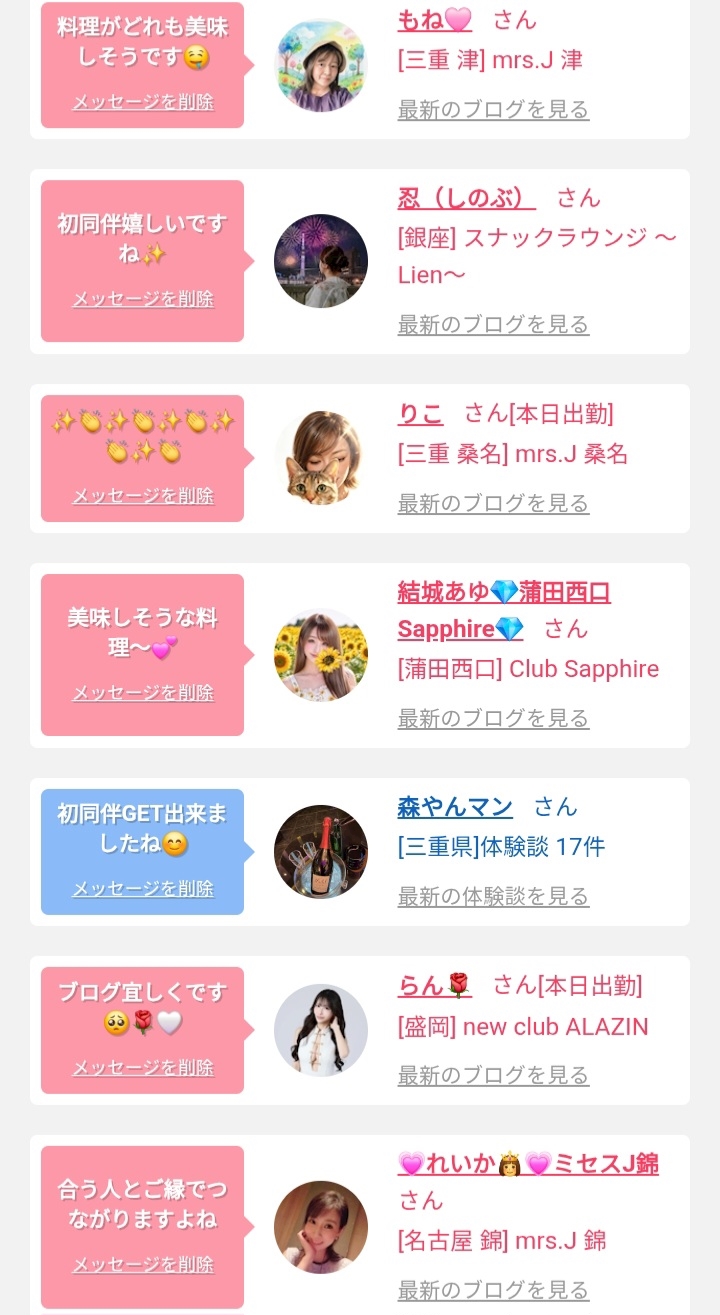The height and width of the screenshot is (1315, 720).
Task: Delete the 合う人とご縁で message
Action: pyautogui.click(x=143, y=1265)
